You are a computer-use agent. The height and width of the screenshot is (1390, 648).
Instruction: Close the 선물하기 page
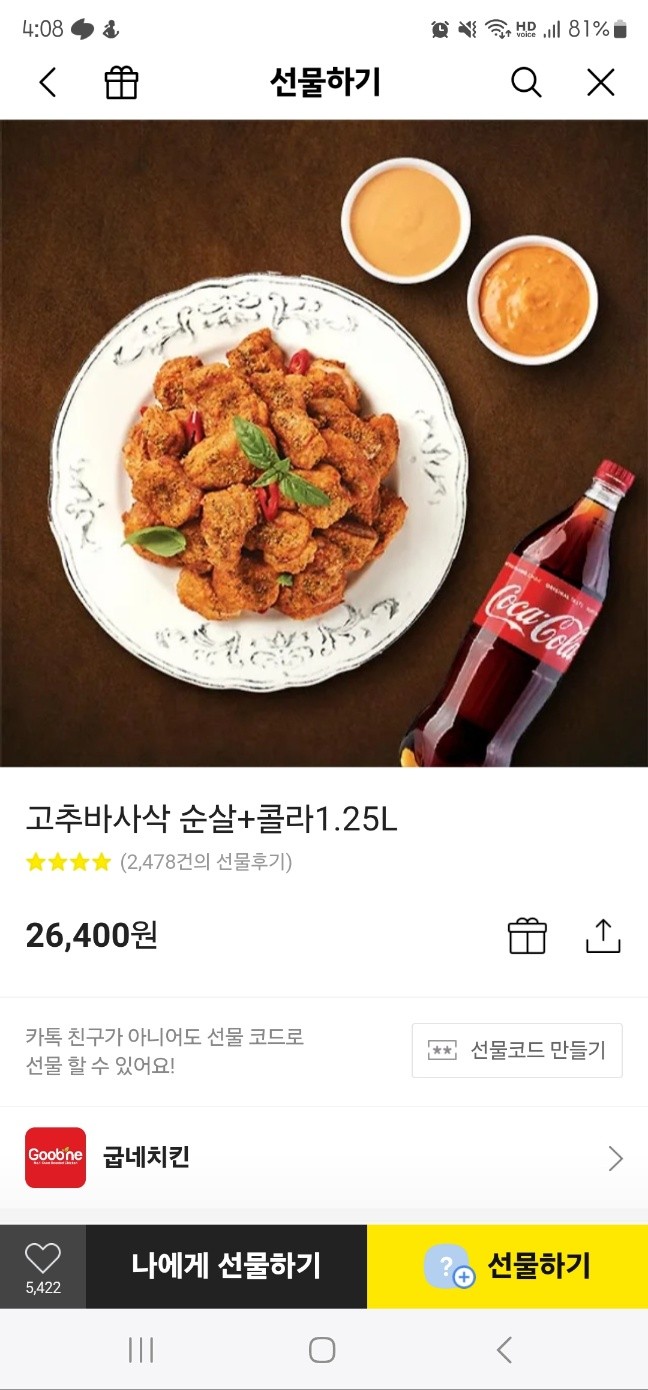[x=600, y=82]
